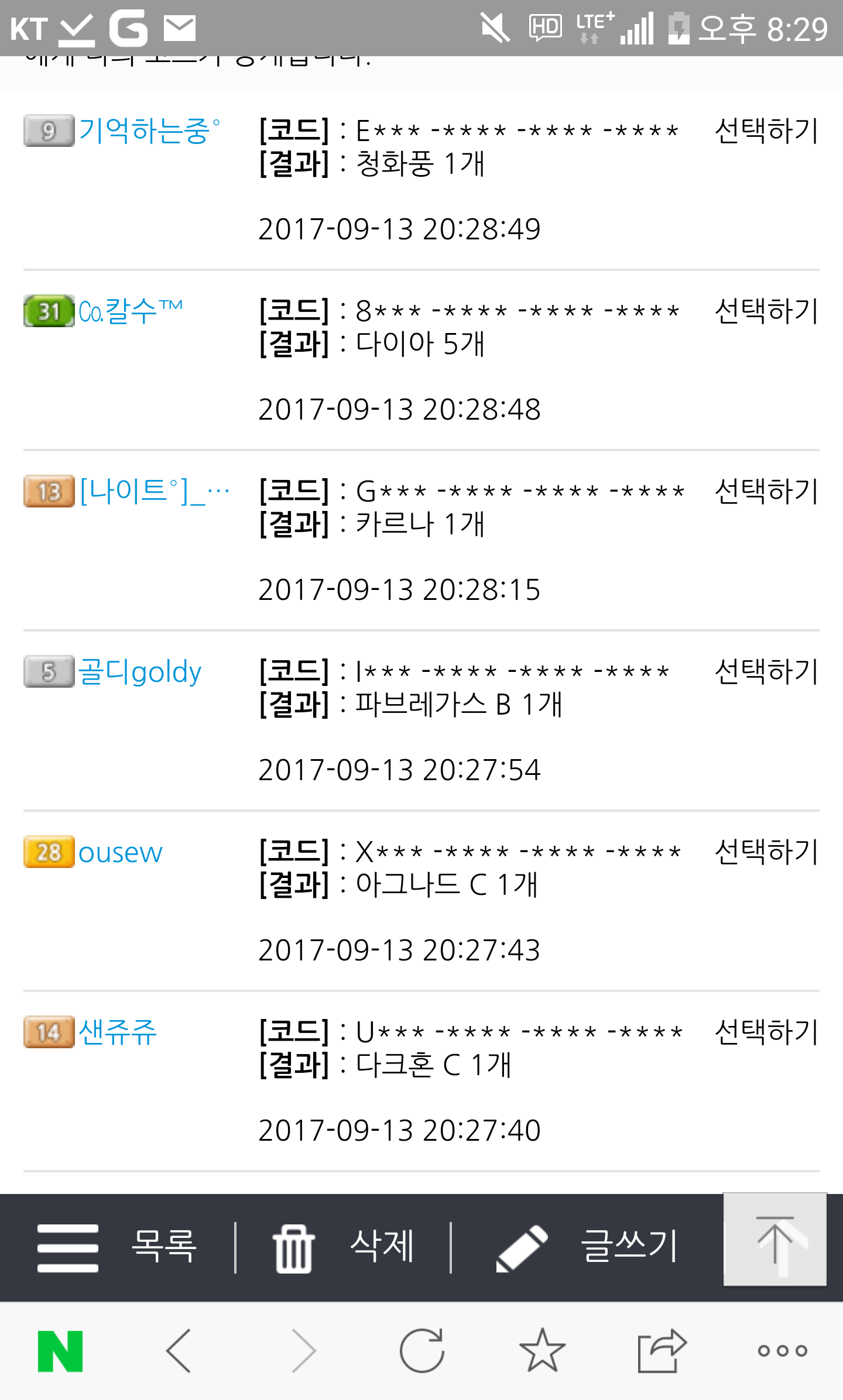Choose 선택하기 next to 카르나 1개

[x=766, y=491]
